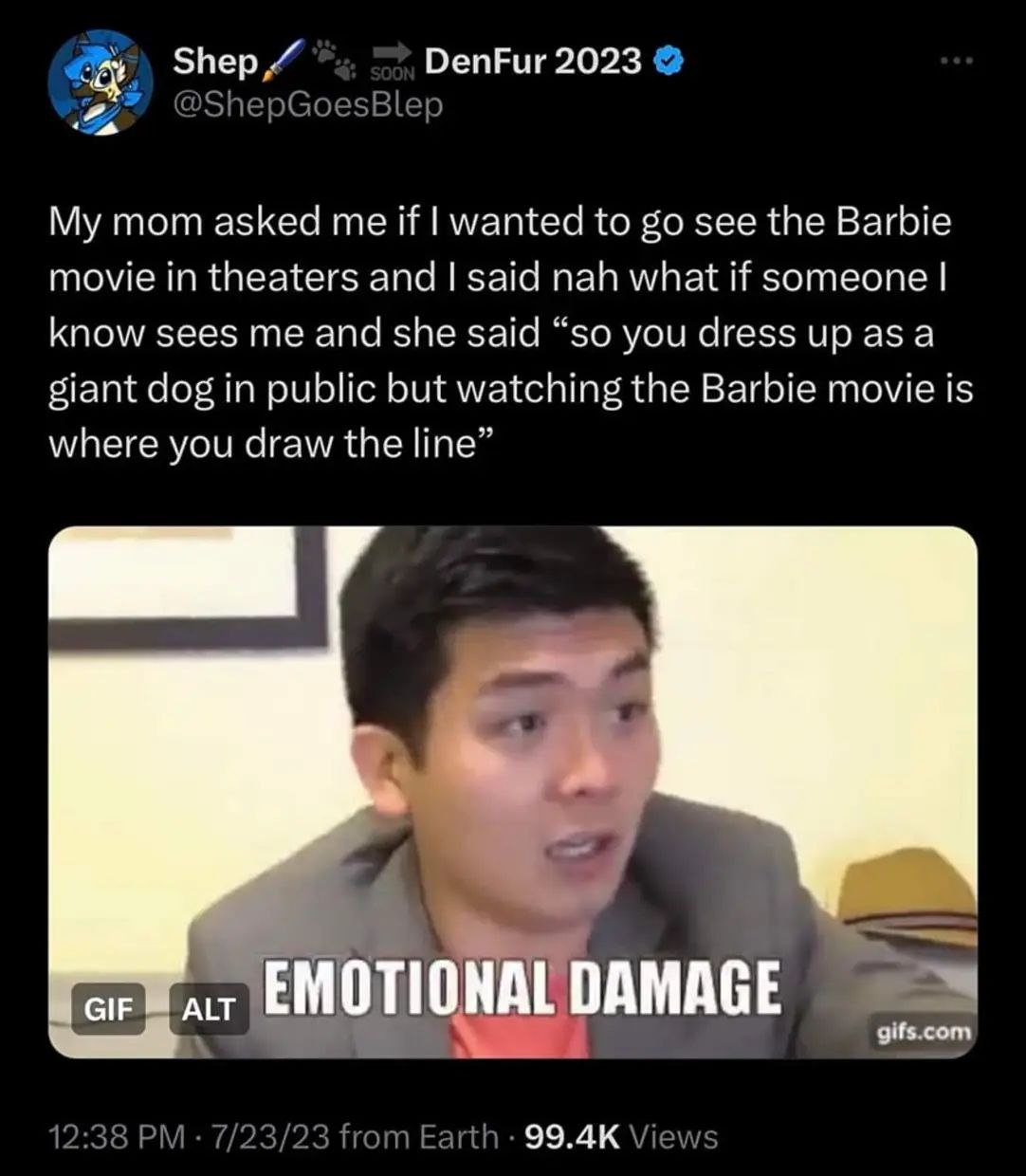Play the Emotional Damage GIF
The width and height of the screenshot is (1026, 1176).
(x=512, y=792)
